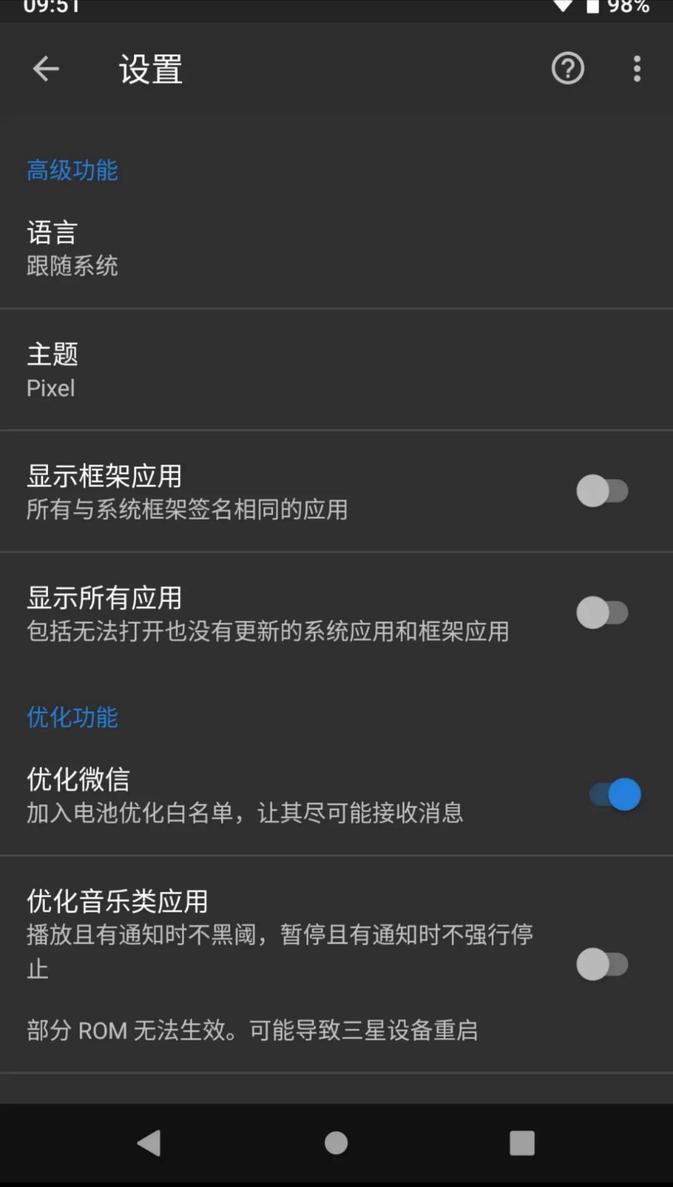Enable 优化音乐类应用 toggle

point(602,965)
